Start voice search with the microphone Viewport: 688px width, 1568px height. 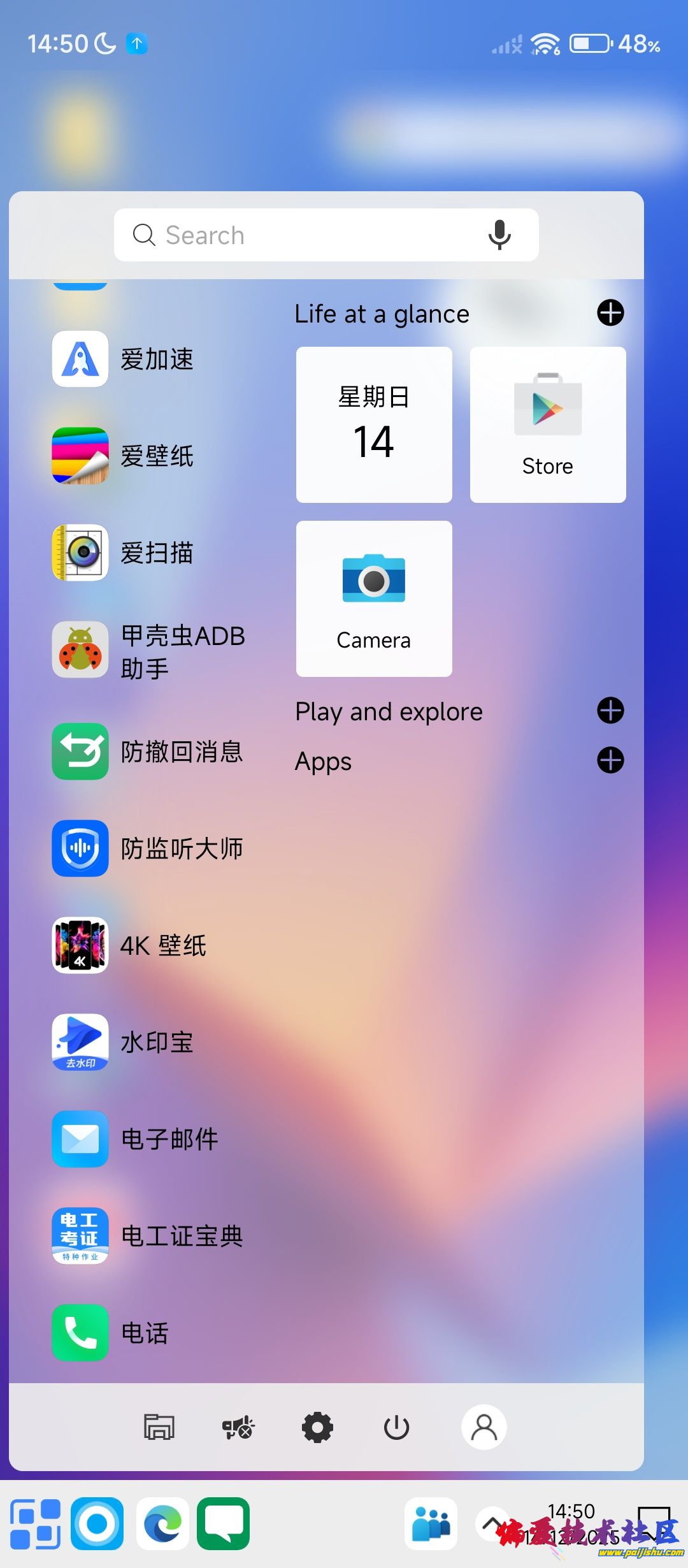click(x=499, y=235)
